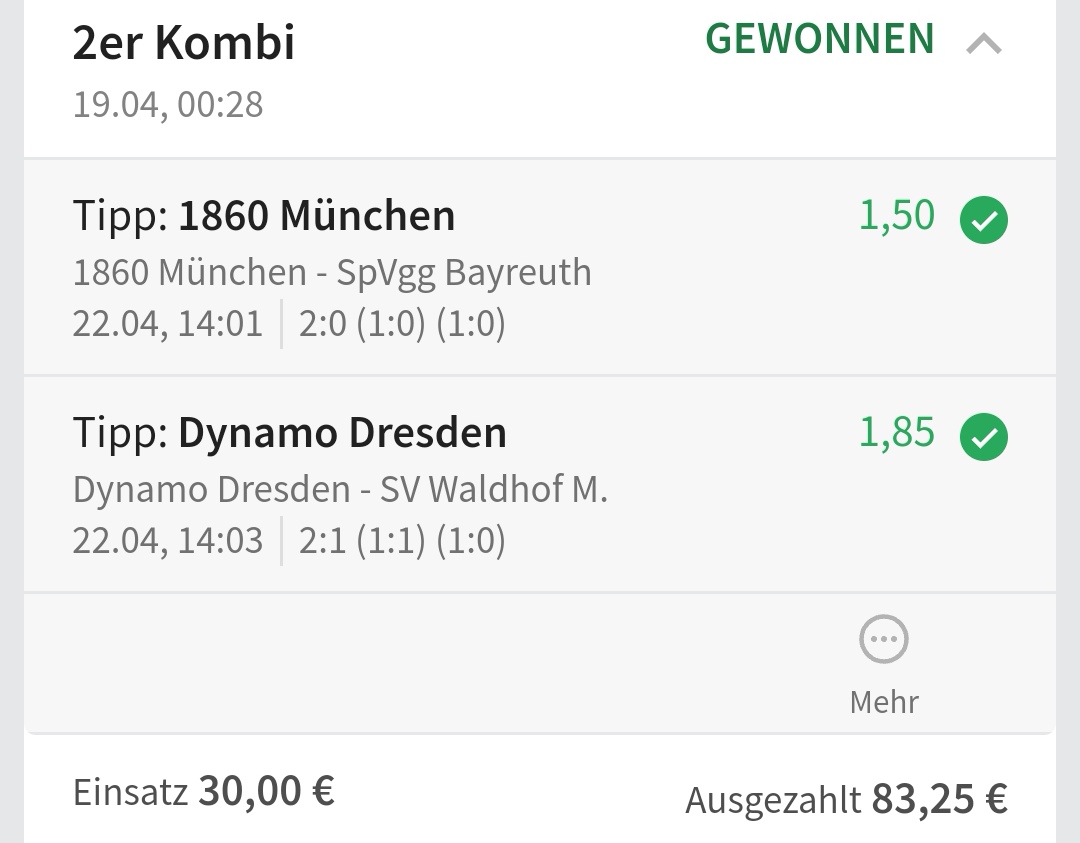Collapse the 2er Kombi bet slip
Image resolution: width=1080 pixels, height=843 pixels.
984,44
